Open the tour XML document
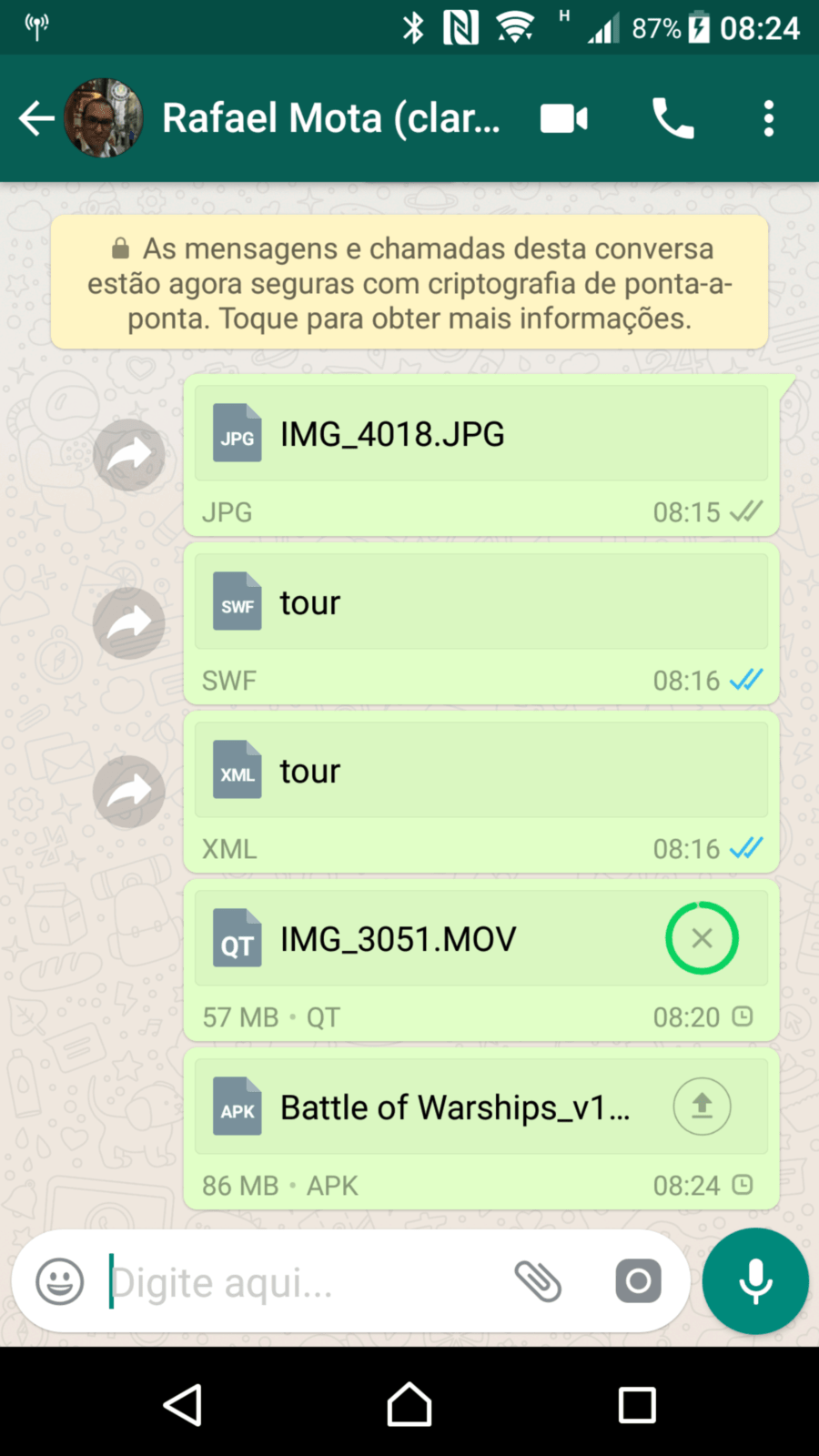819x1456 pixels. [481, 770]
